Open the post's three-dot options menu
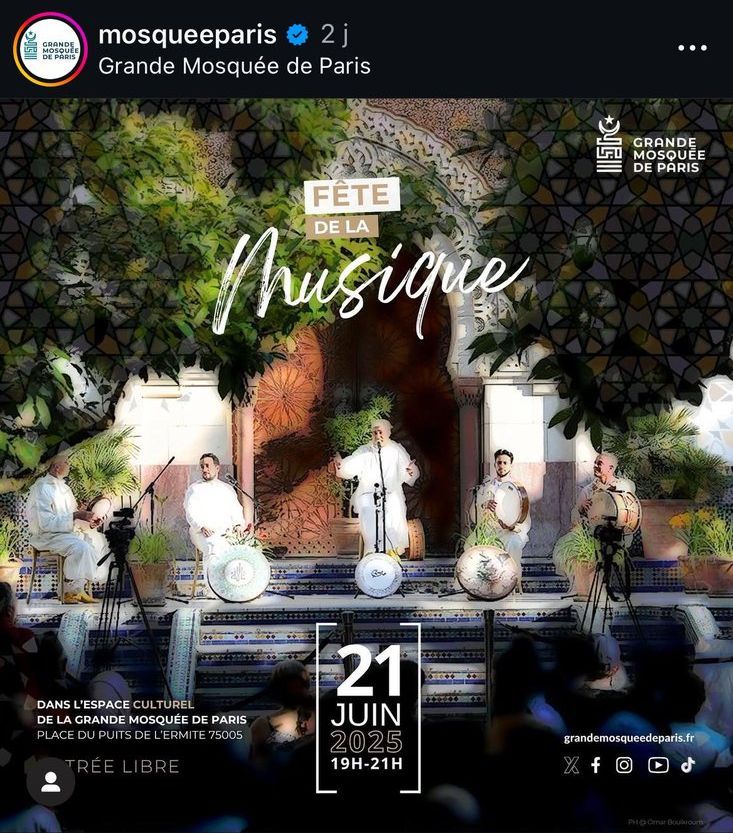The width and height of the screenshot is (733, 833). [x=692, y=48]
